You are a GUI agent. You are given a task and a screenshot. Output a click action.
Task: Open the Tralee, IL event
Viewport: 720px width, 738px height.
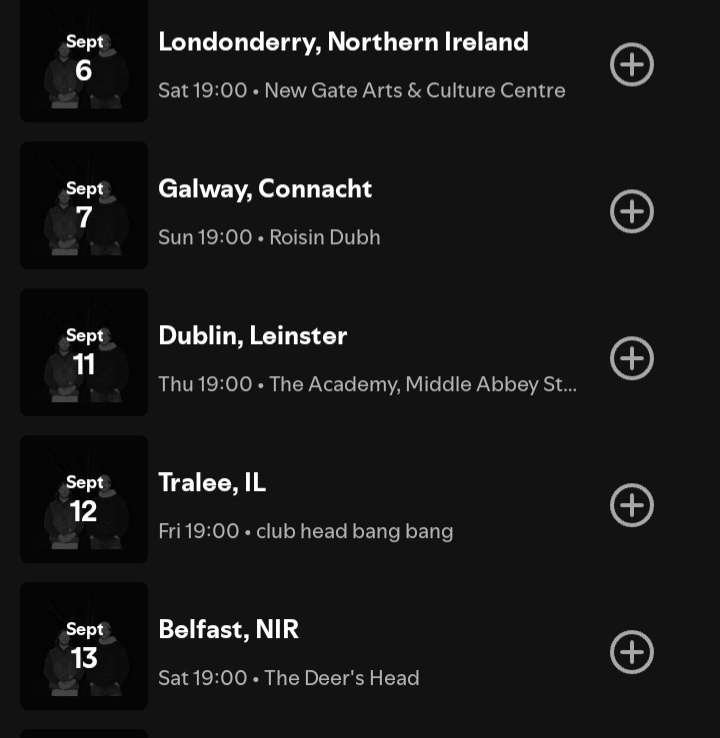(212, 483)
